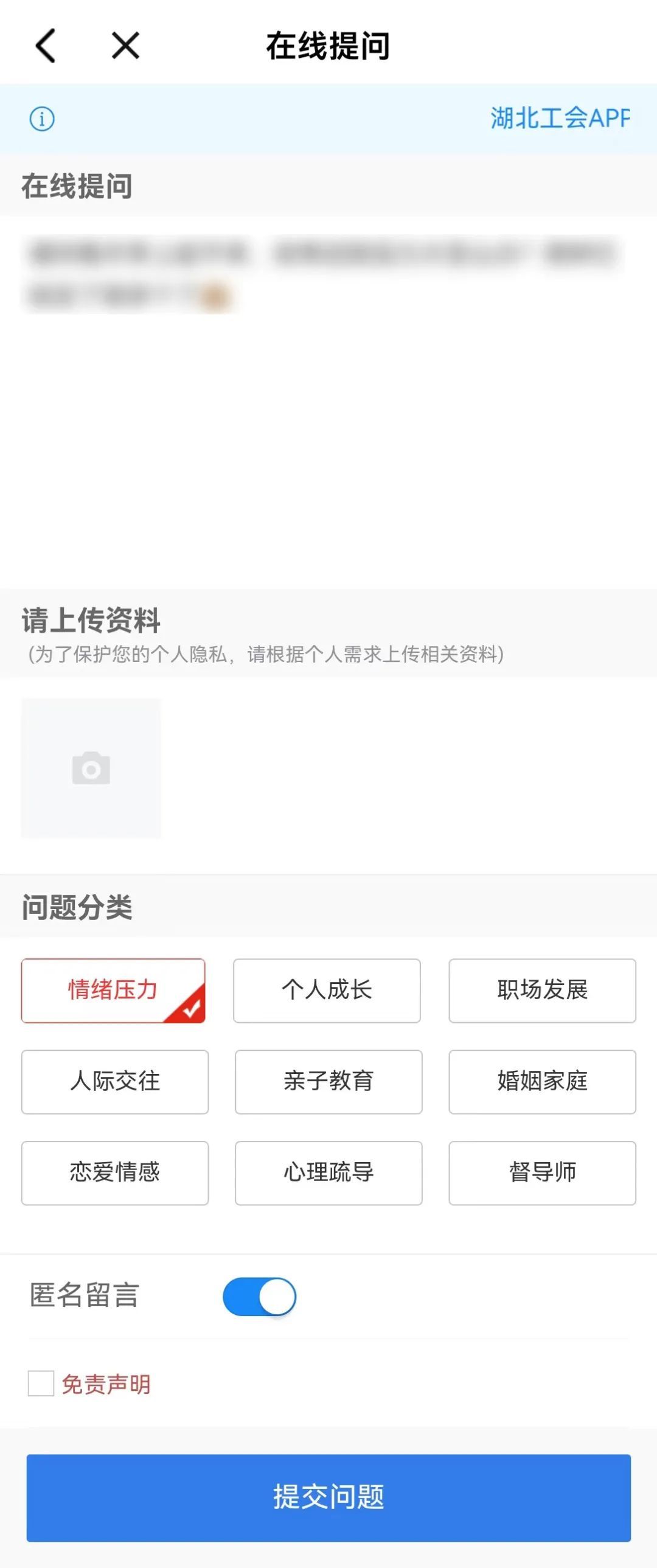This screenshot has height=1568, width=657.
Task: Go back using the arrow icon
Action: (x=46, y=46)
